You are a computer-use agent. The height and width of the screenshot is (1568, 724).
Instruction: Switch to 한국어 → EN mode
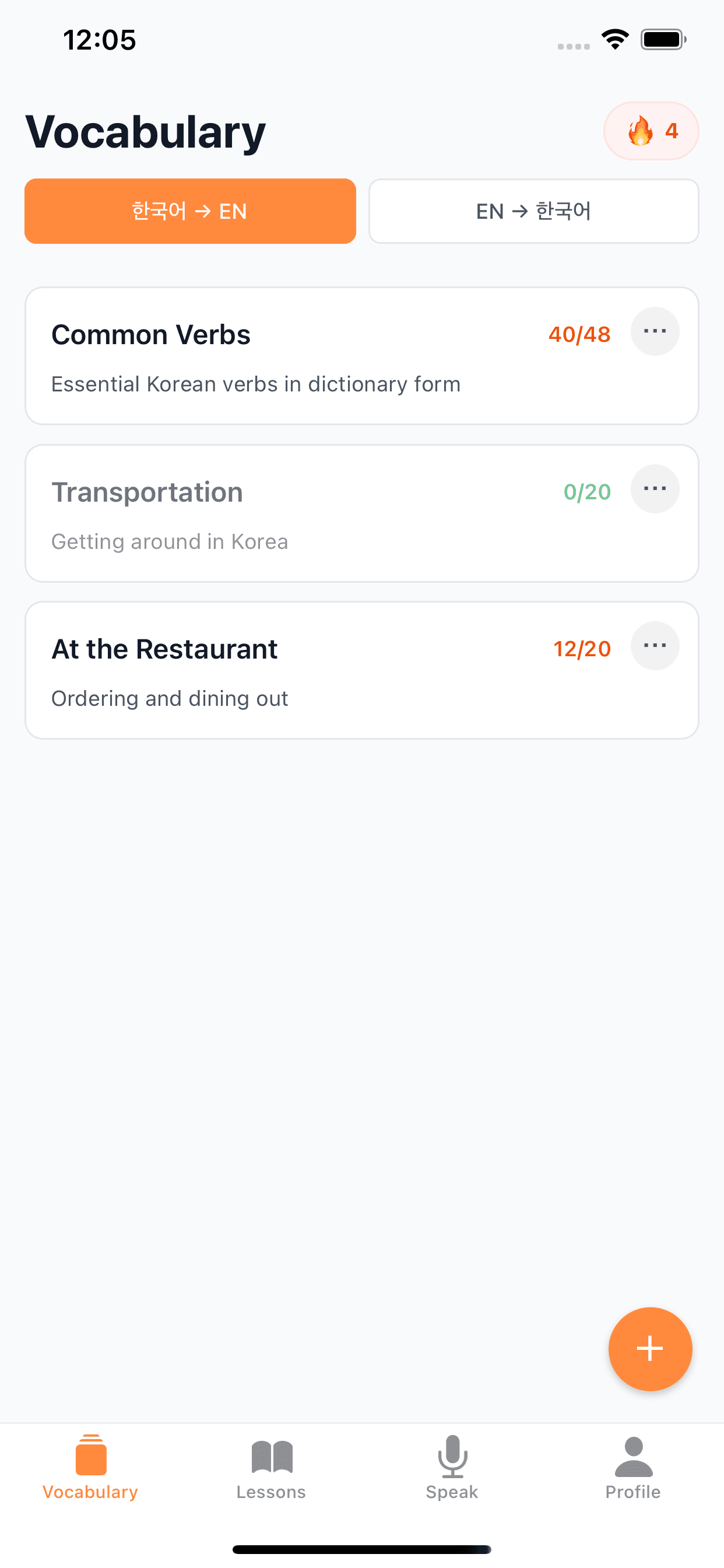(x=190, y=211)
